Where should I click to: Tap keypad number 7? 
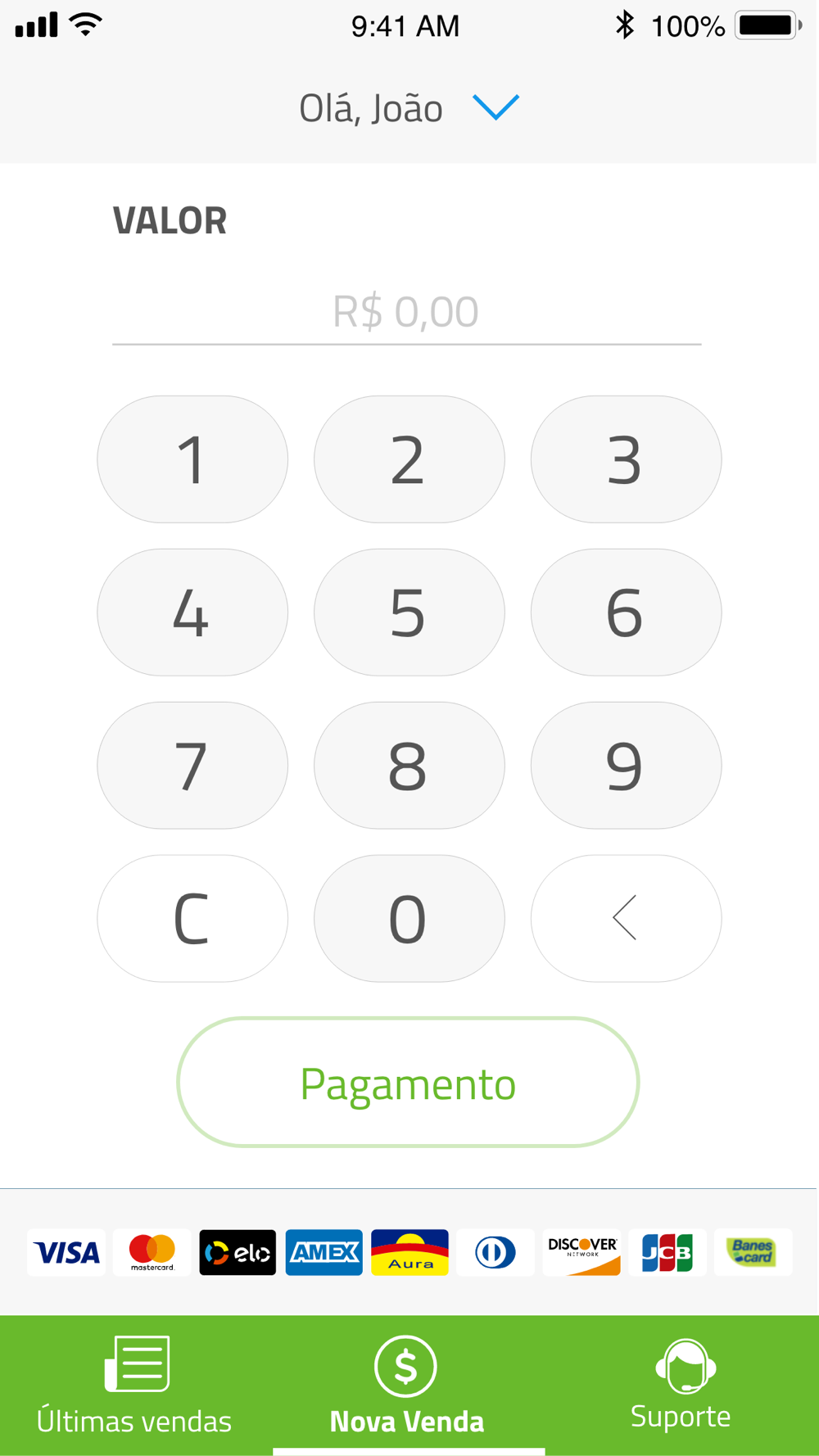click(x=192, y=766)
